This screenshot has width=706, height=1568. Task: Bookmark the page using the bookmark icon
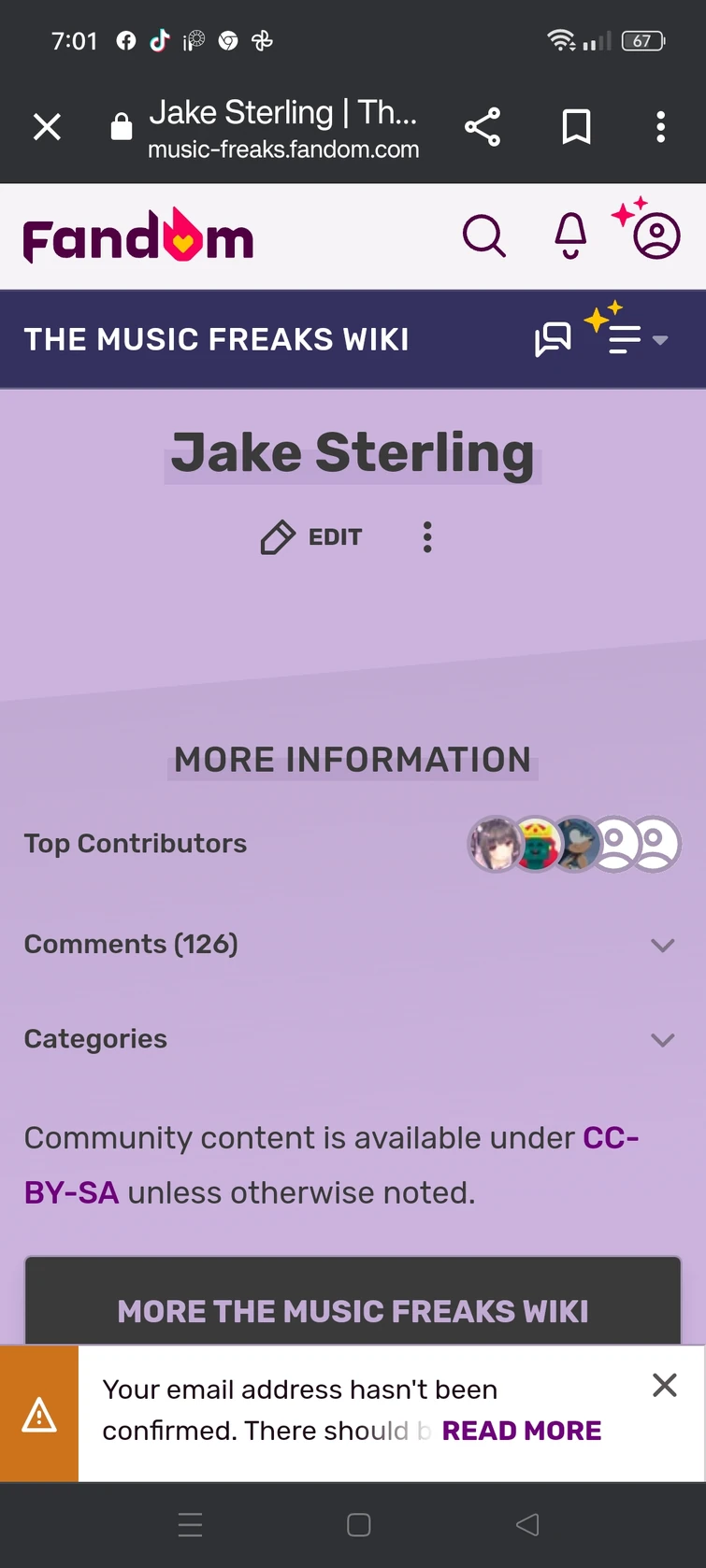click(x=576, y=127)
